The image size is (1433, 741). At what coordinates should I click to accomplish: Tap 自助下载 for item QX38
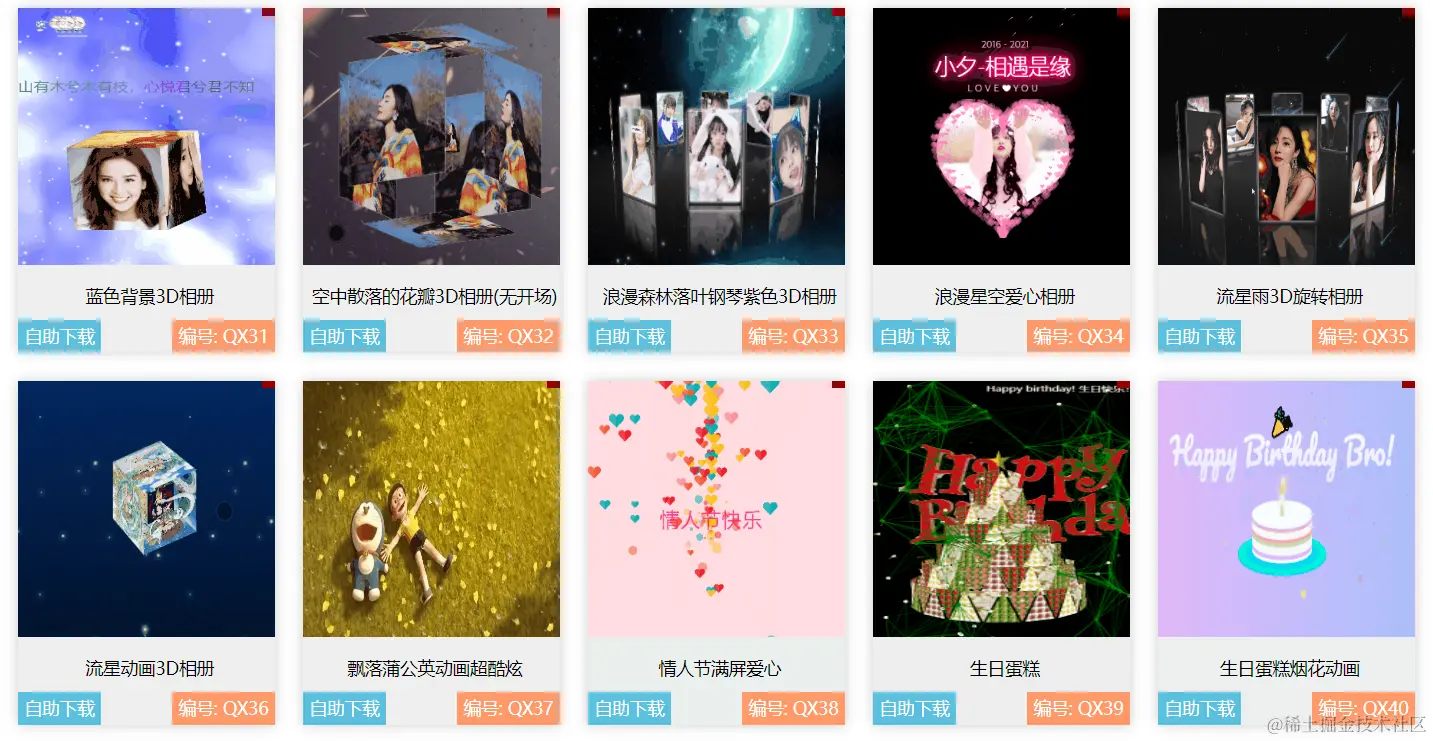click(629, 709)
